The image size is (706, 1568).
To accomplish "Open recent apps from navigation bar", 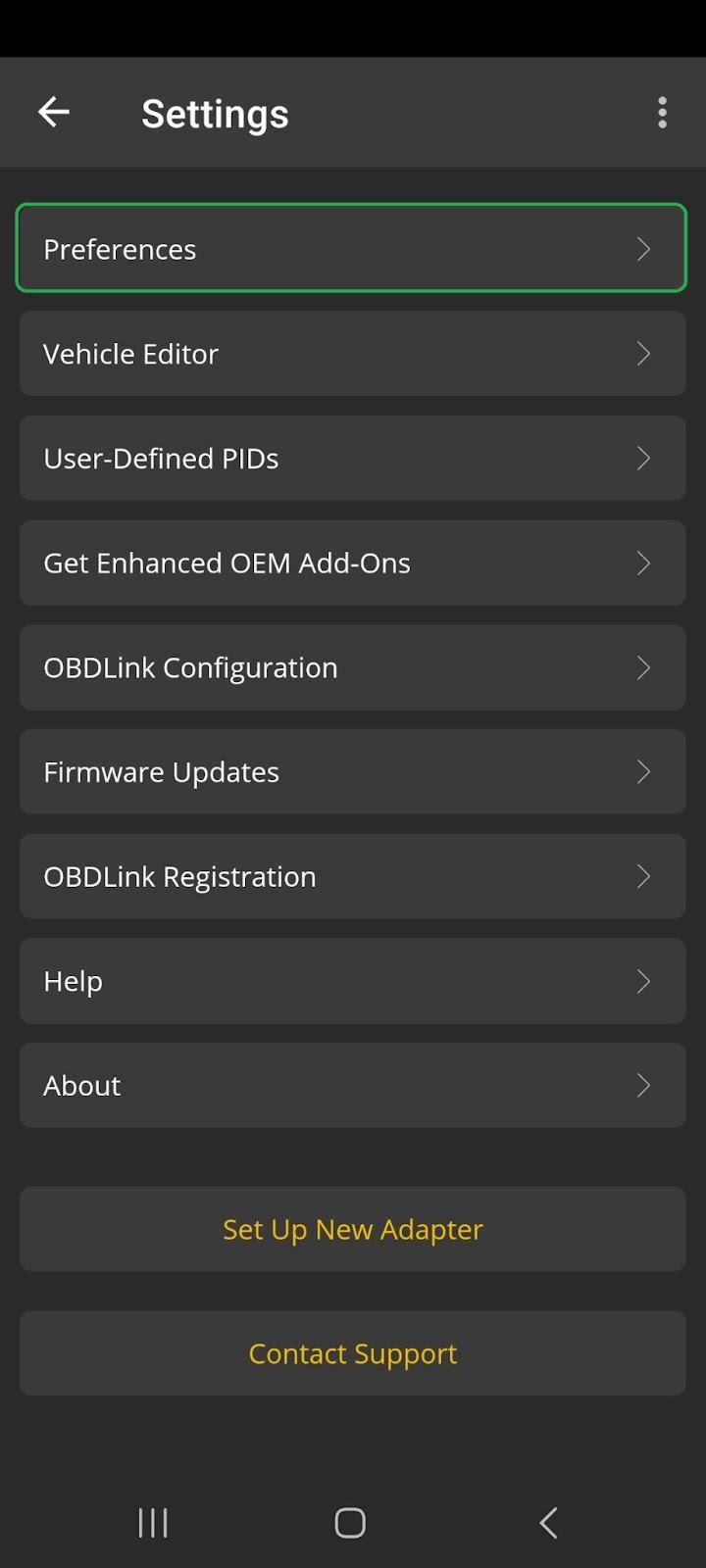I will 152,1522.
